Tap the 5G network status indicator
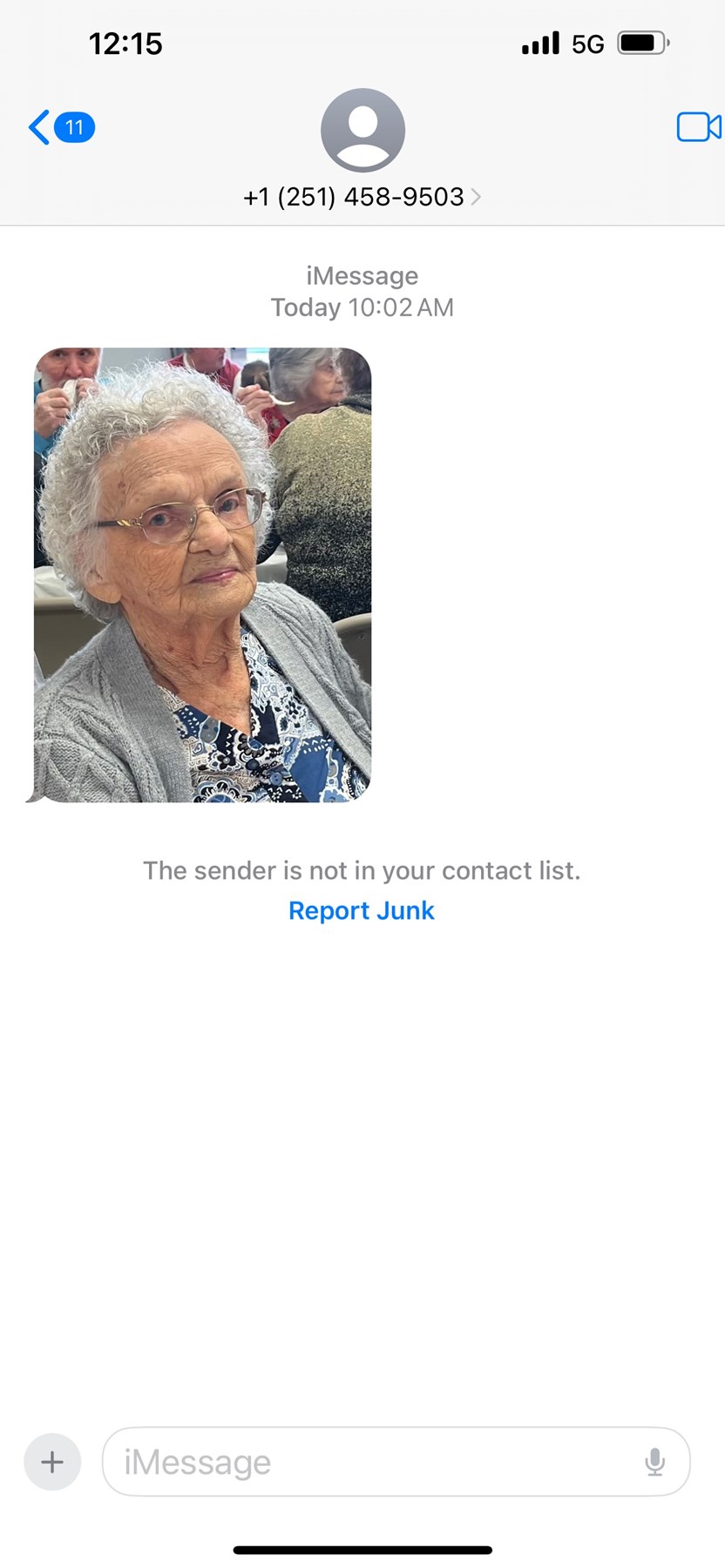 pyautogui.click(x=587, y=44)
